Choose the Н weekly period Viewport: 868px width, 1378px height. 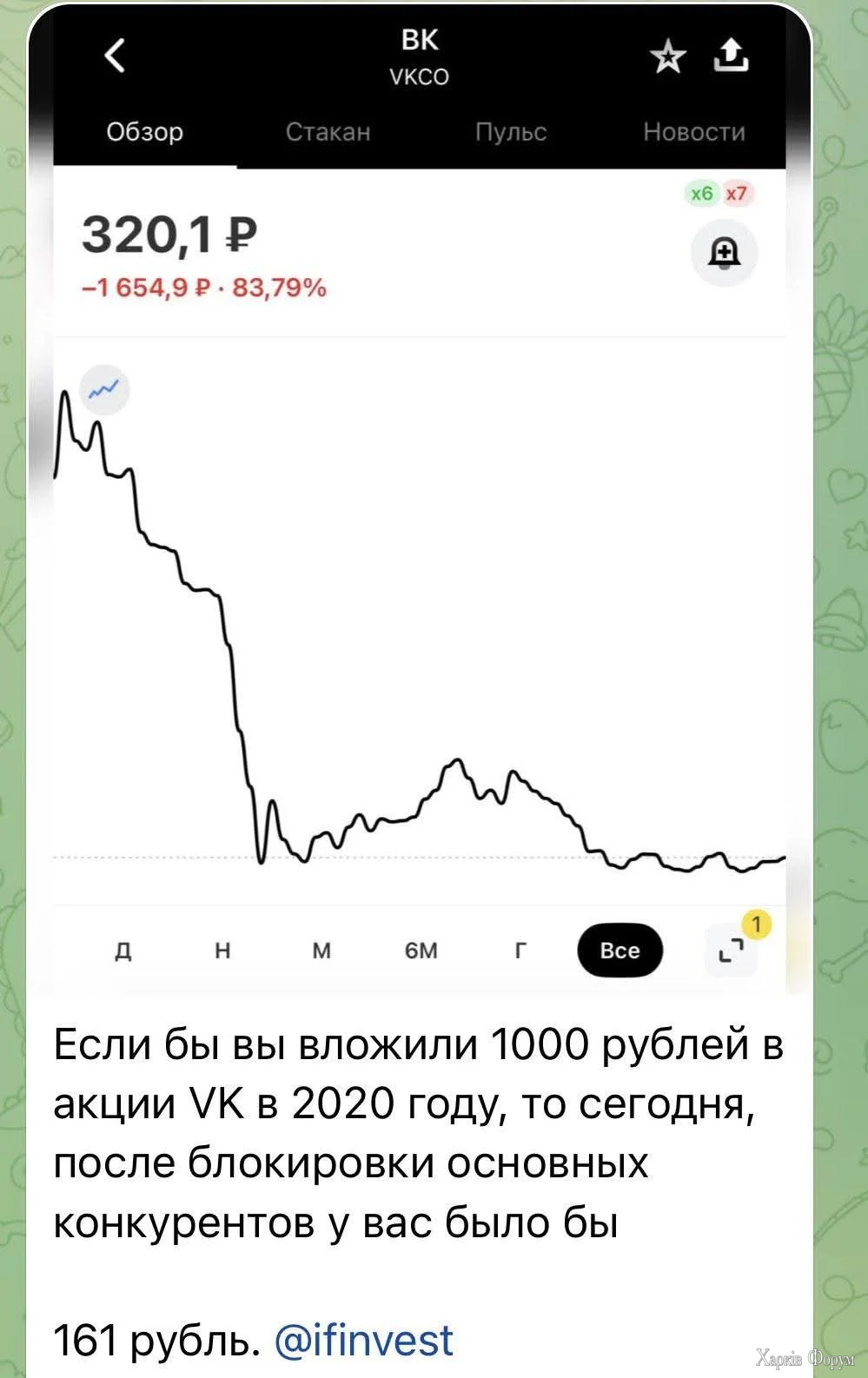[x=223, y=950]
